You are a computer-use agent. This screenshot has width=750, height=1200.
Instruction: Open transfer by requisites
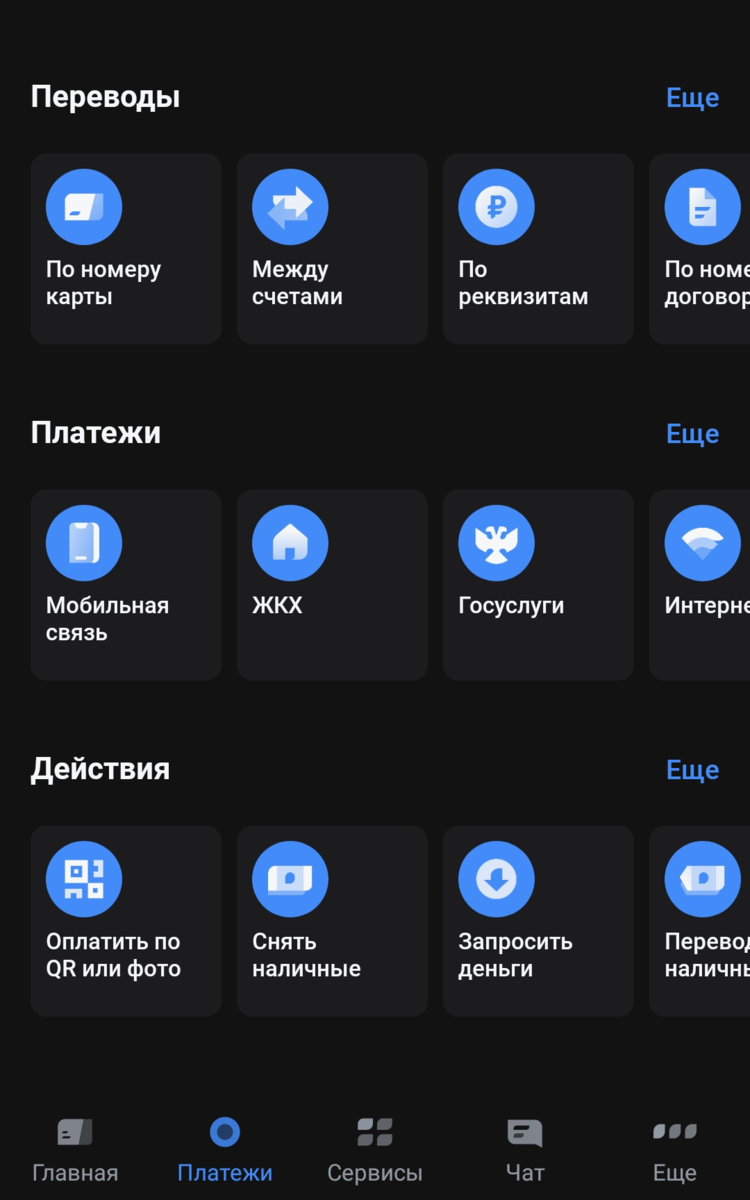click(538, 249)
